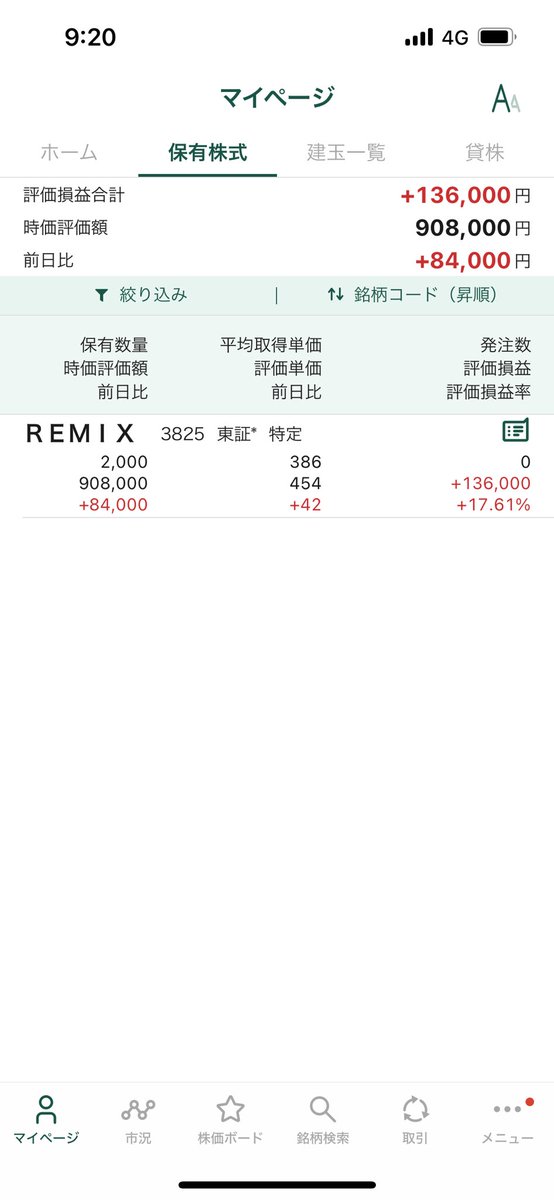Go to the 取引 tab
This screenshot has height=1200, width=554.
click(415, 1119)
